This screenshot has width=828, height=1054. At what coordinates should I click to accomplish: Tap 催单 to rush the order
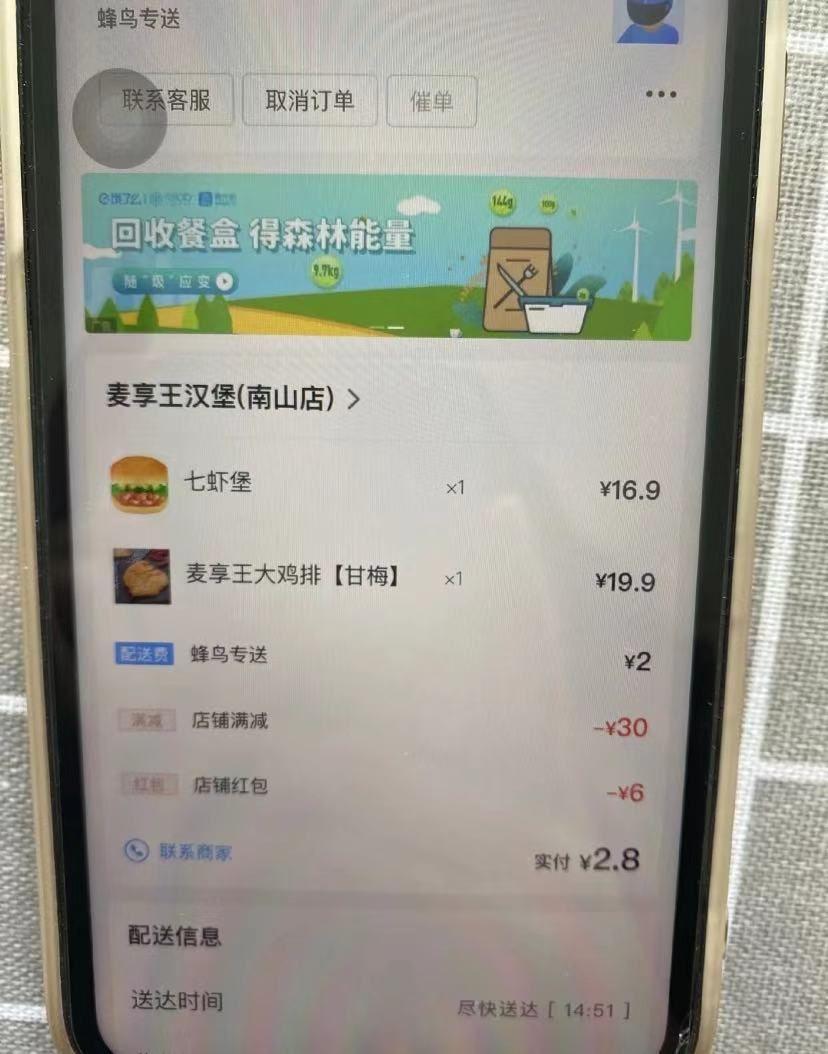click(x=431, y=102)
